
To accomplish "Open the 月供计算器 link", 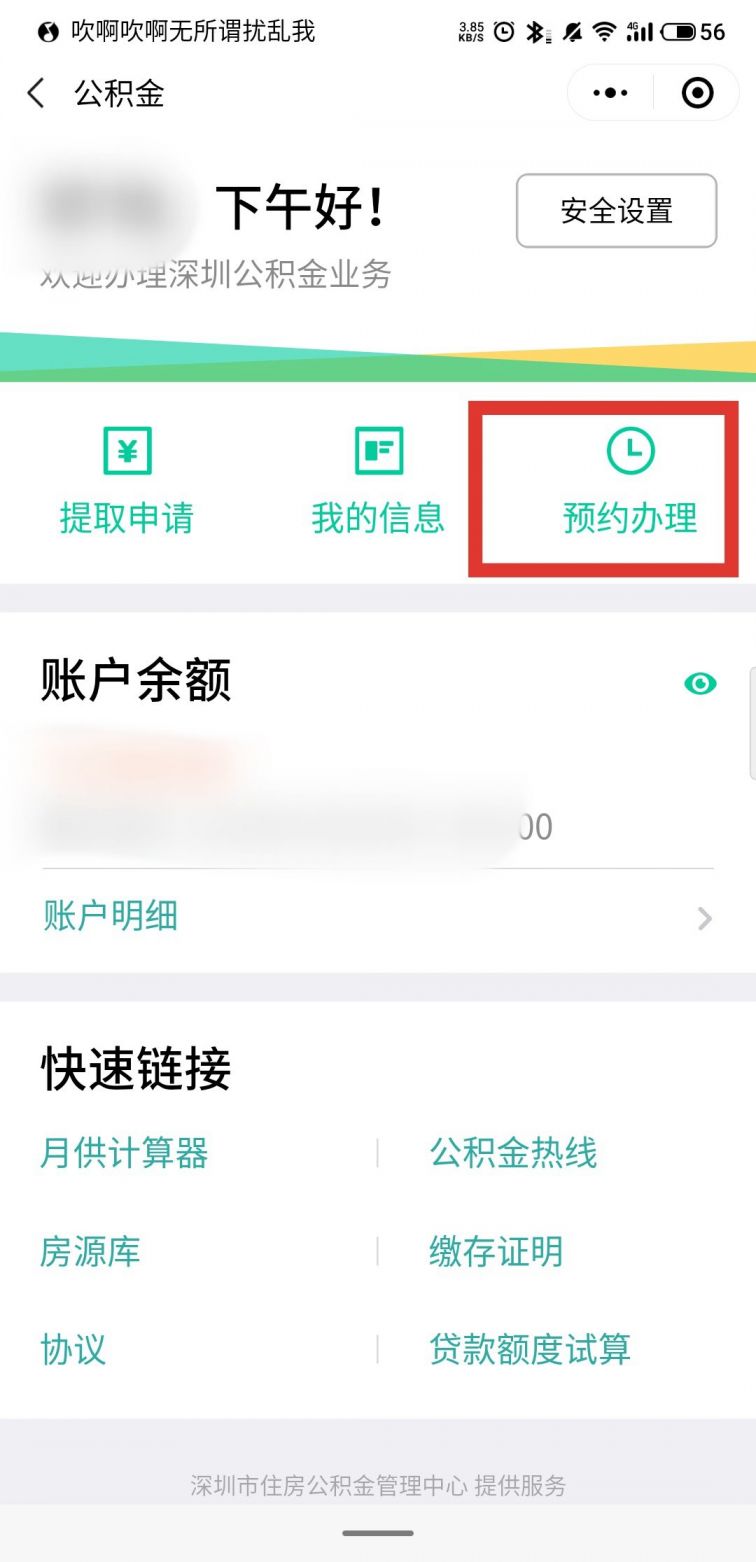I will pos(124,1153).
